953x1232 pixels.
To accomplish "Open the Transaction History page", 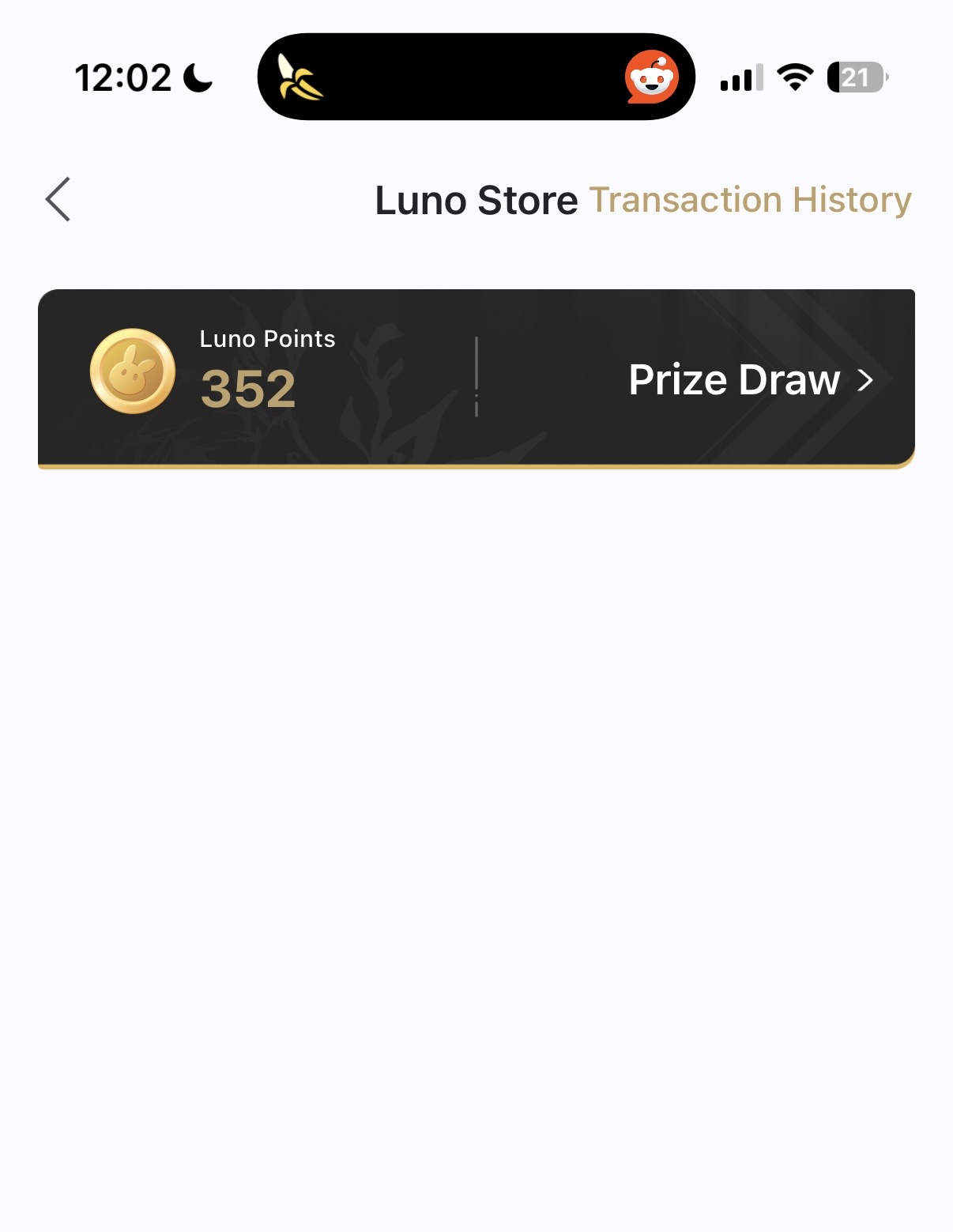I will 750,200.
